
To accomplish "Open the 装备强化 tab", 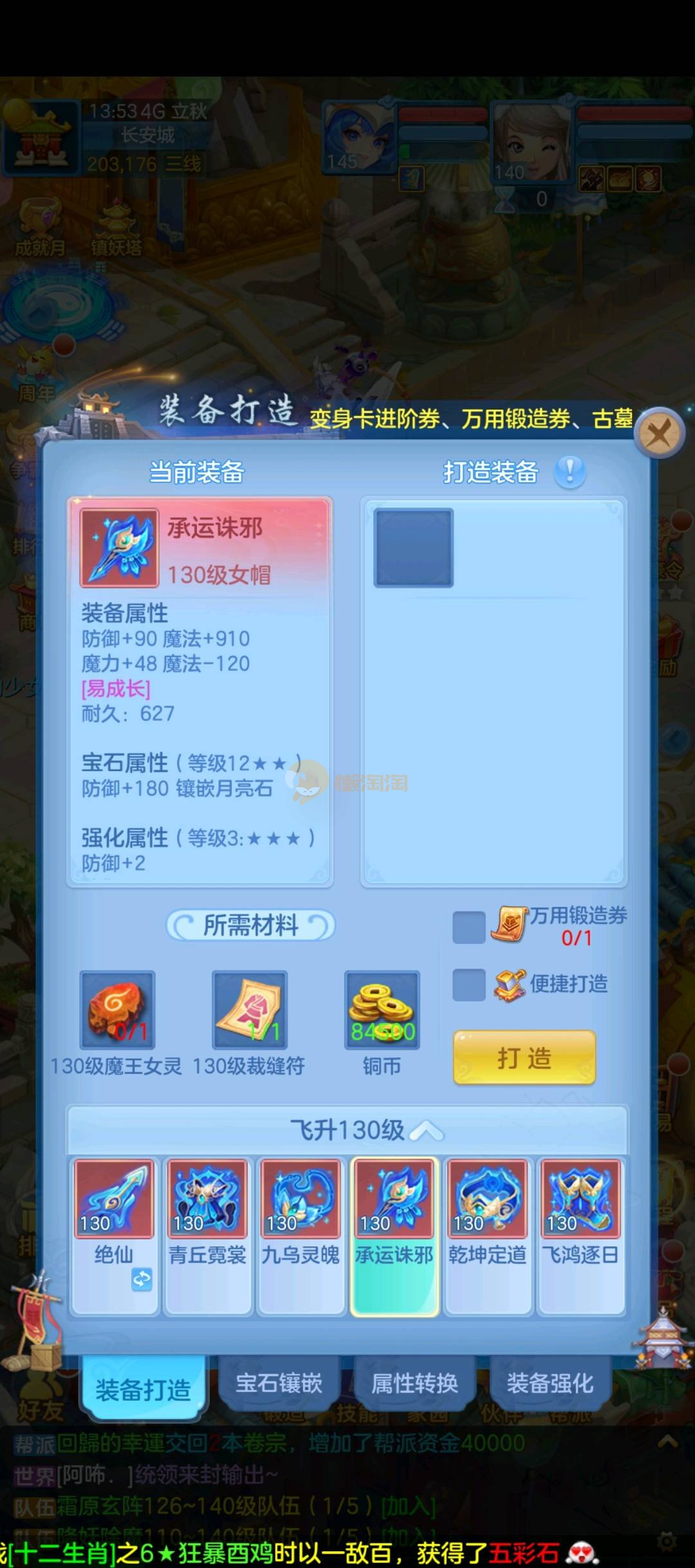I will pos(550,1383).
